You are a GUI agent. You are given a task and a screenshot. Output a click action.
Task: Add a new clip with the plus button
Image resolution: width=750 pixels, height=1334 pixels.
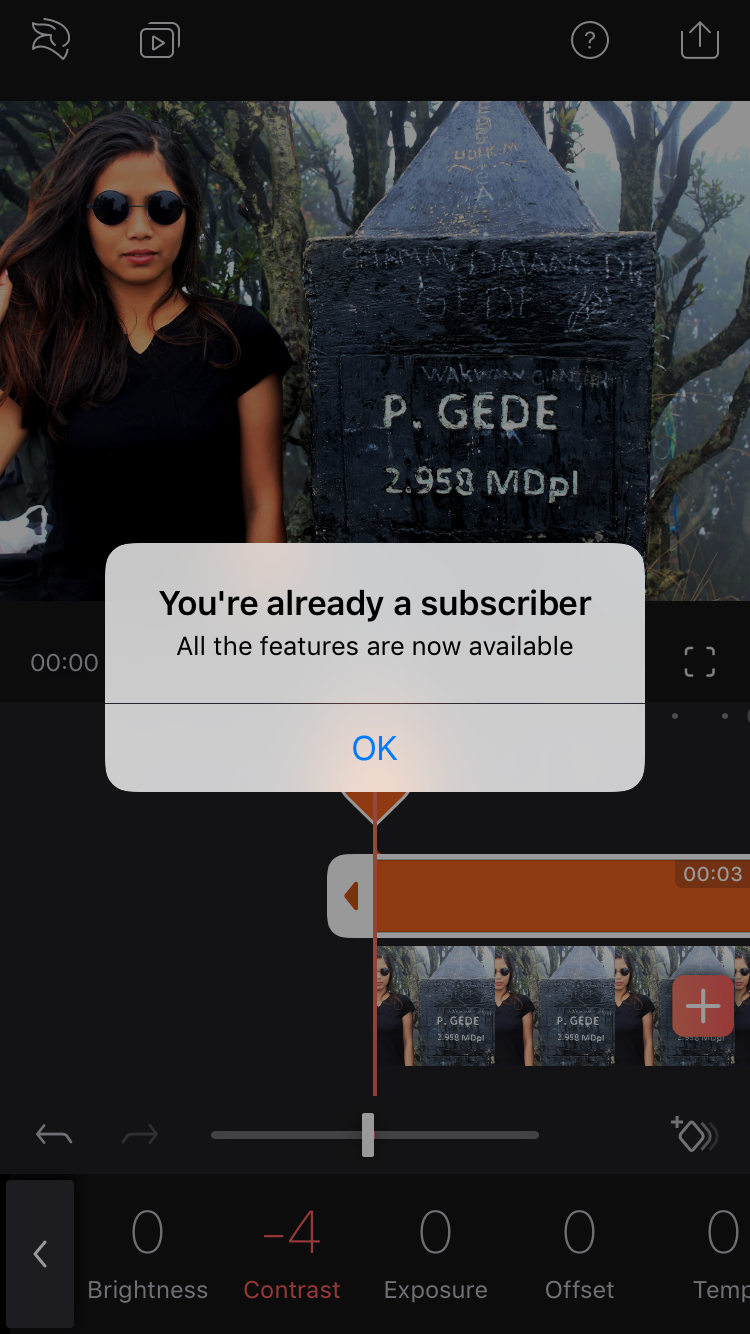pyautogui.click(x=703, y=1006)
